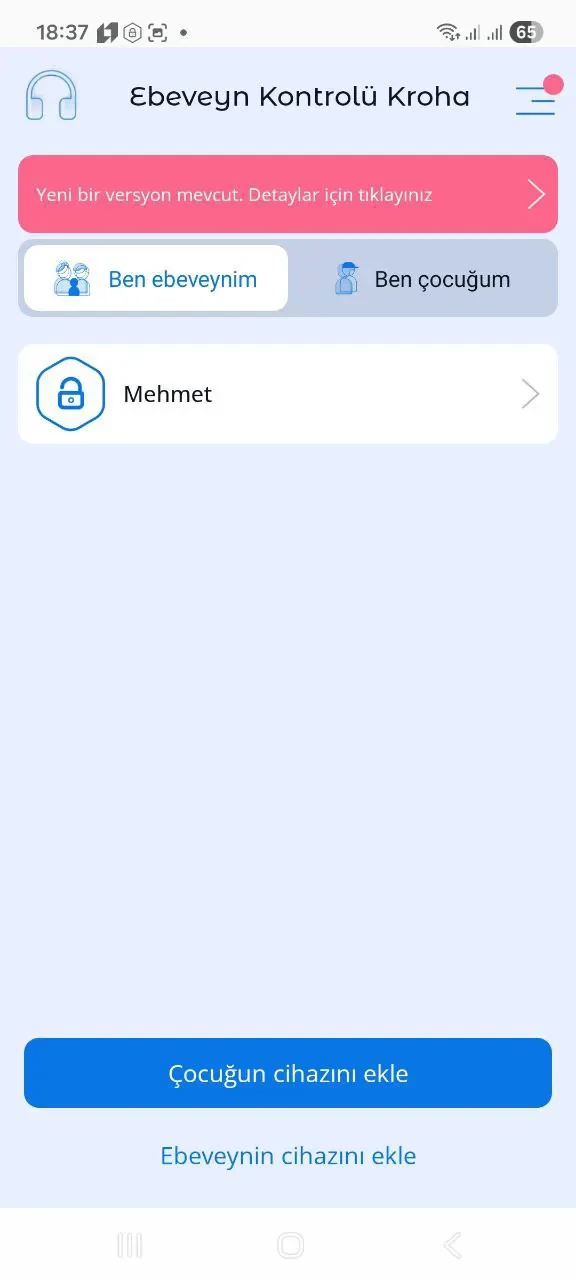Tap the headphones support icon
The image size is (576, 1280).
[51, 96]
